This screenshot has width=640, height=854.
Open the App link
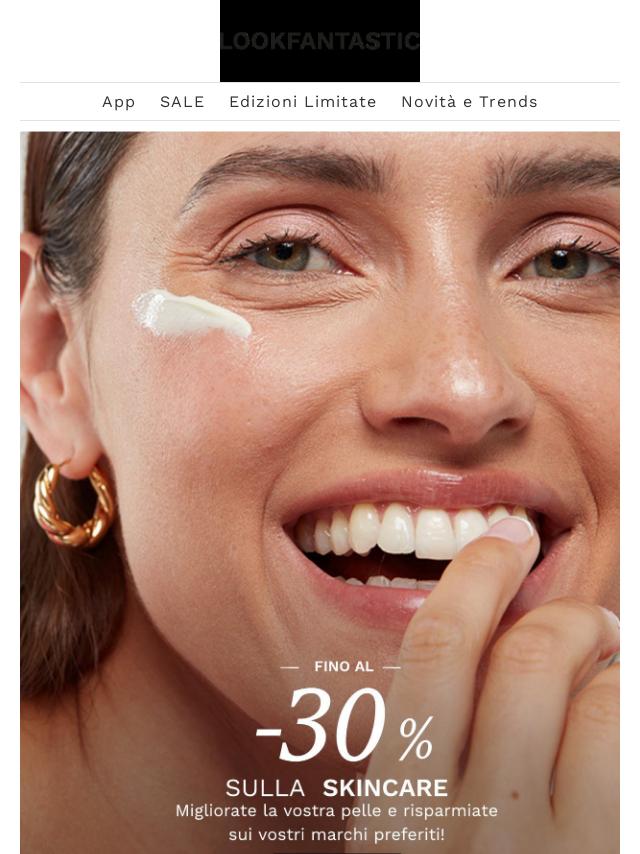click(x=118, y=102)
